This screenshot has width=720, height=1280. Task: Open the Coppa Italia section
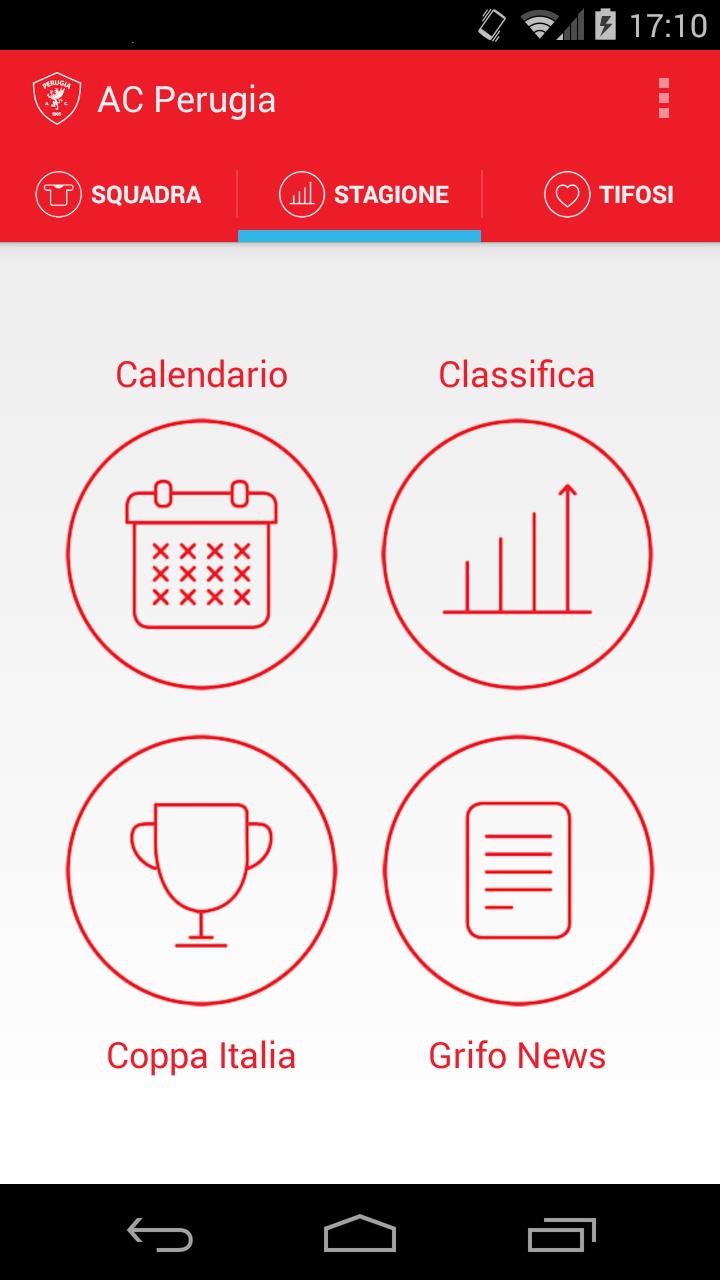tap(202, 870)
